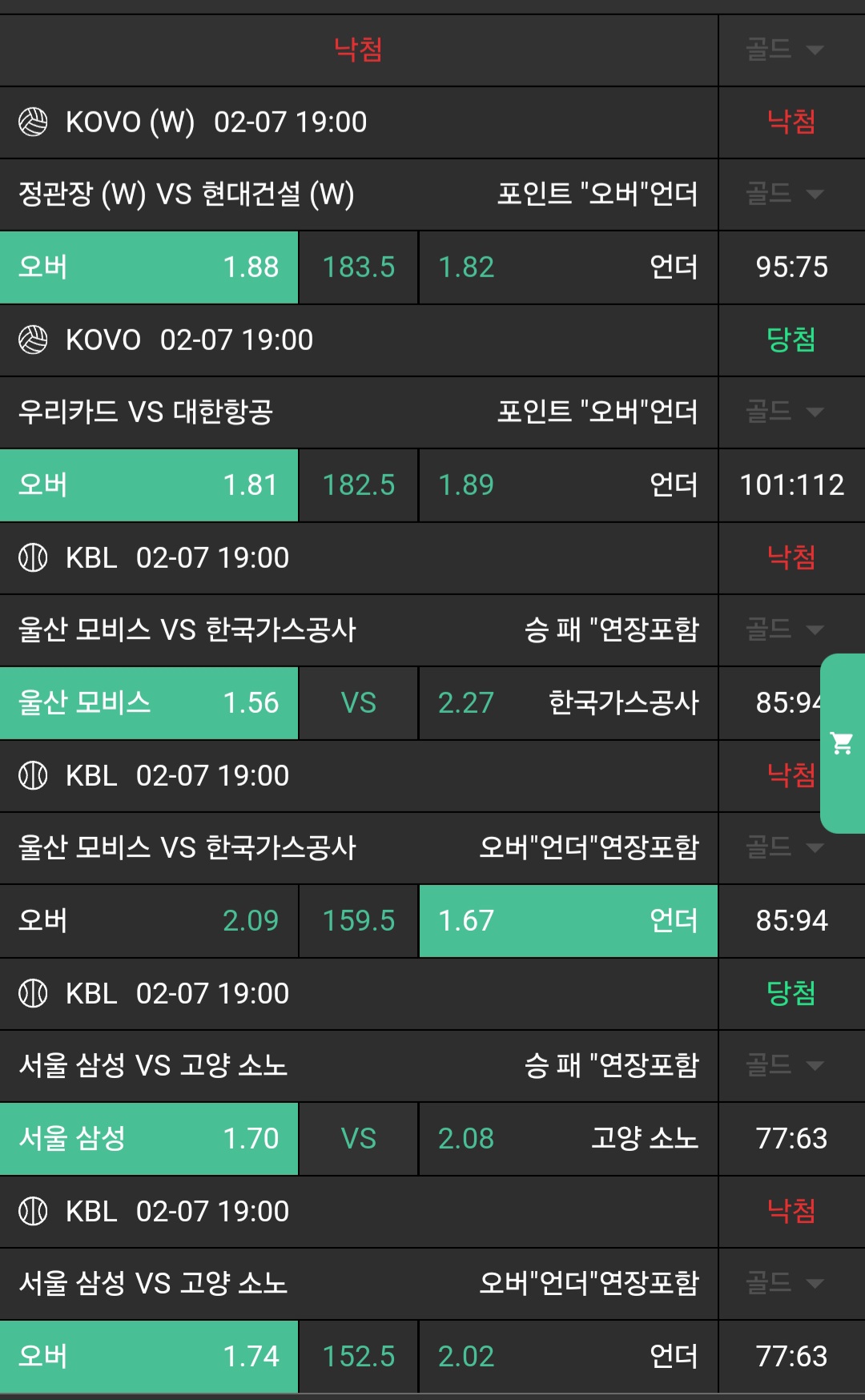The image size is (865, 1400).
Task: Open 골드 dropdown for 우리카드 VS 대한항공
Action: point(784,412)
